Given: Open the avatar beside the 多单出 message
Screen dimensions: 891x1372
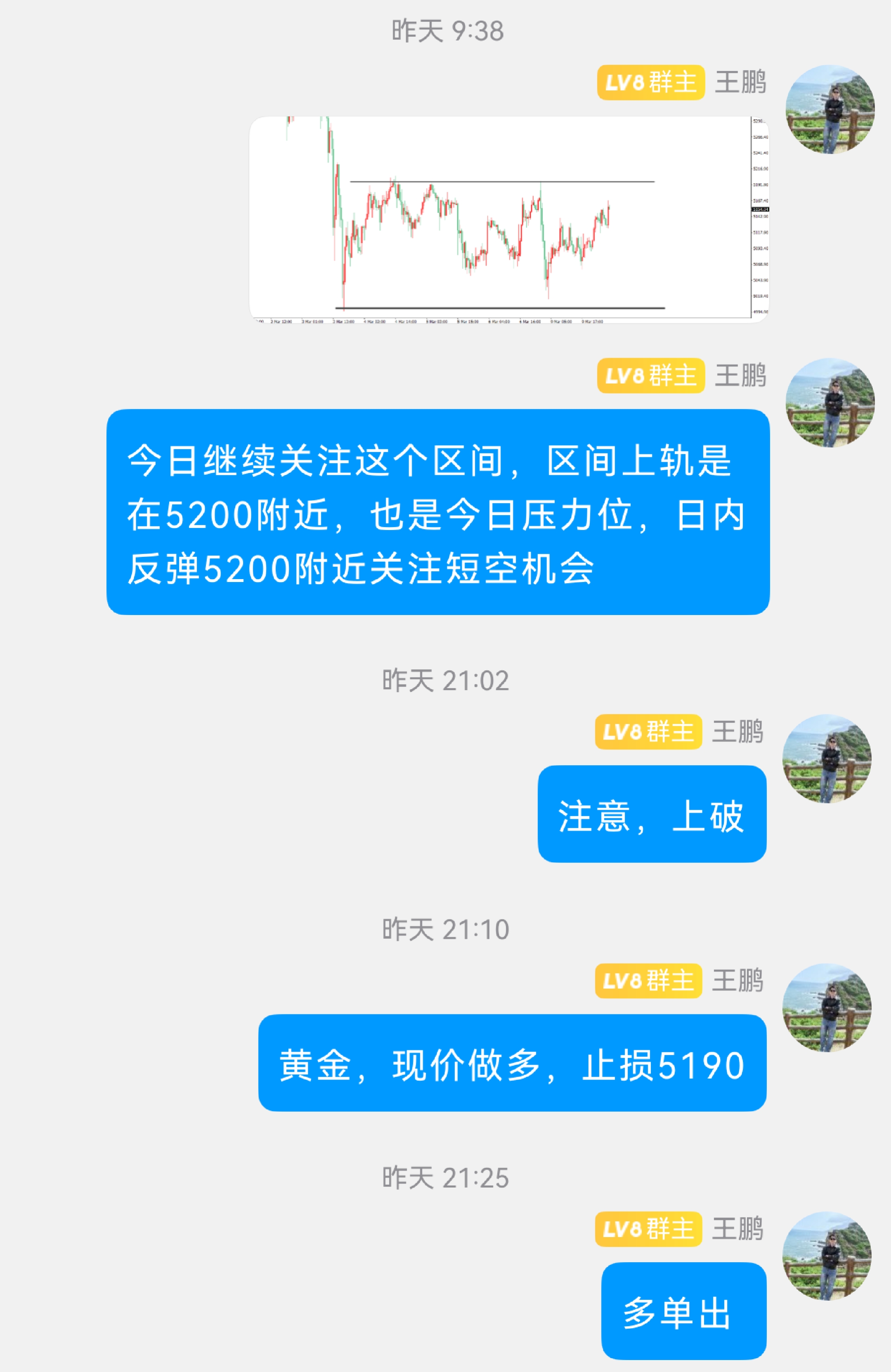Looking at the screenshot, I should tap(827, 1256).
